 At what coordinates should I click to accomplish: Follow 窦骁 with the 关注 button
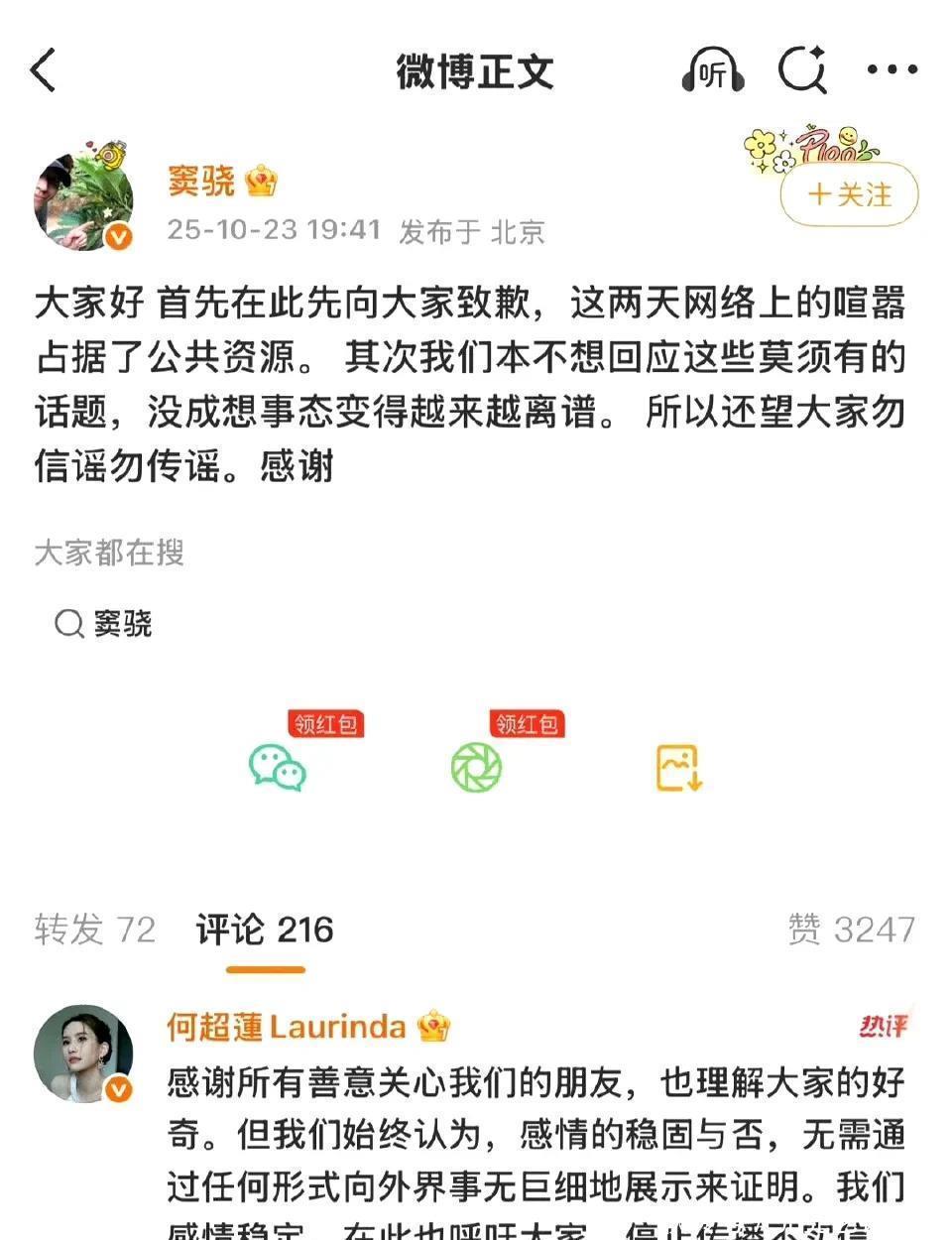click(850, 194)
